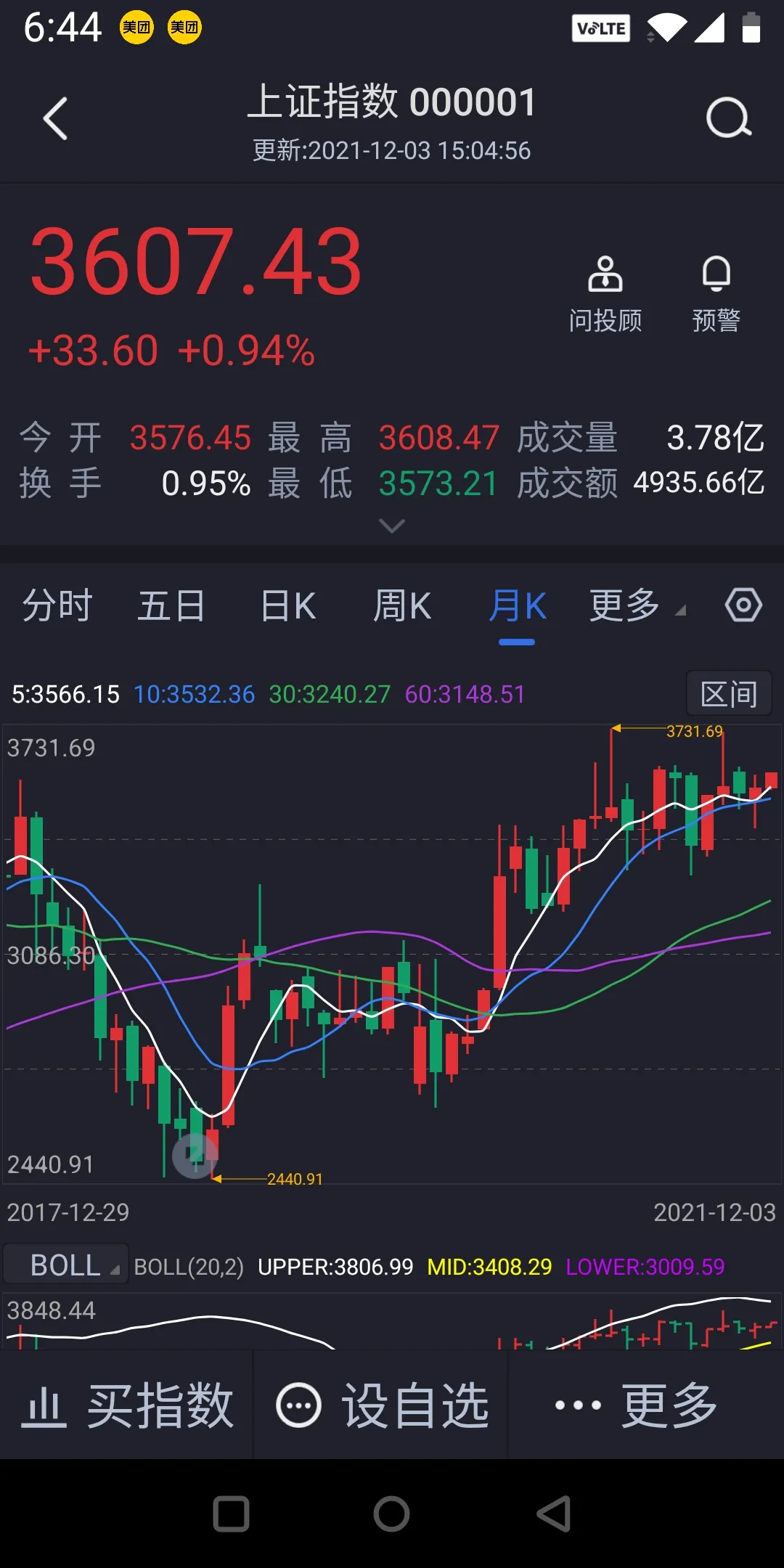Tap the 区间 range button
The height and width of the screenshot is (1568, 784).
coord(728,694)
